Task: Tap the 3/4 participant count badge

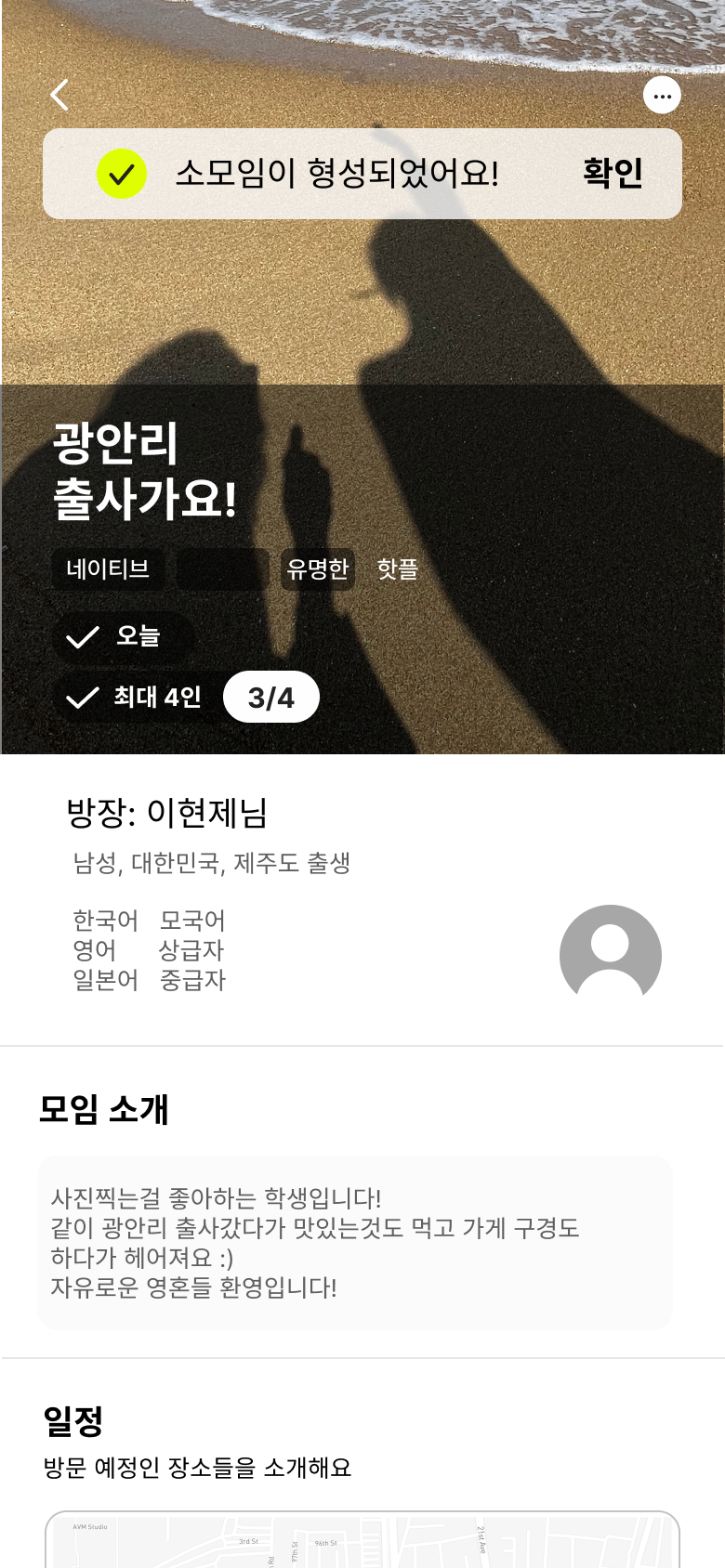Action: 271,697
